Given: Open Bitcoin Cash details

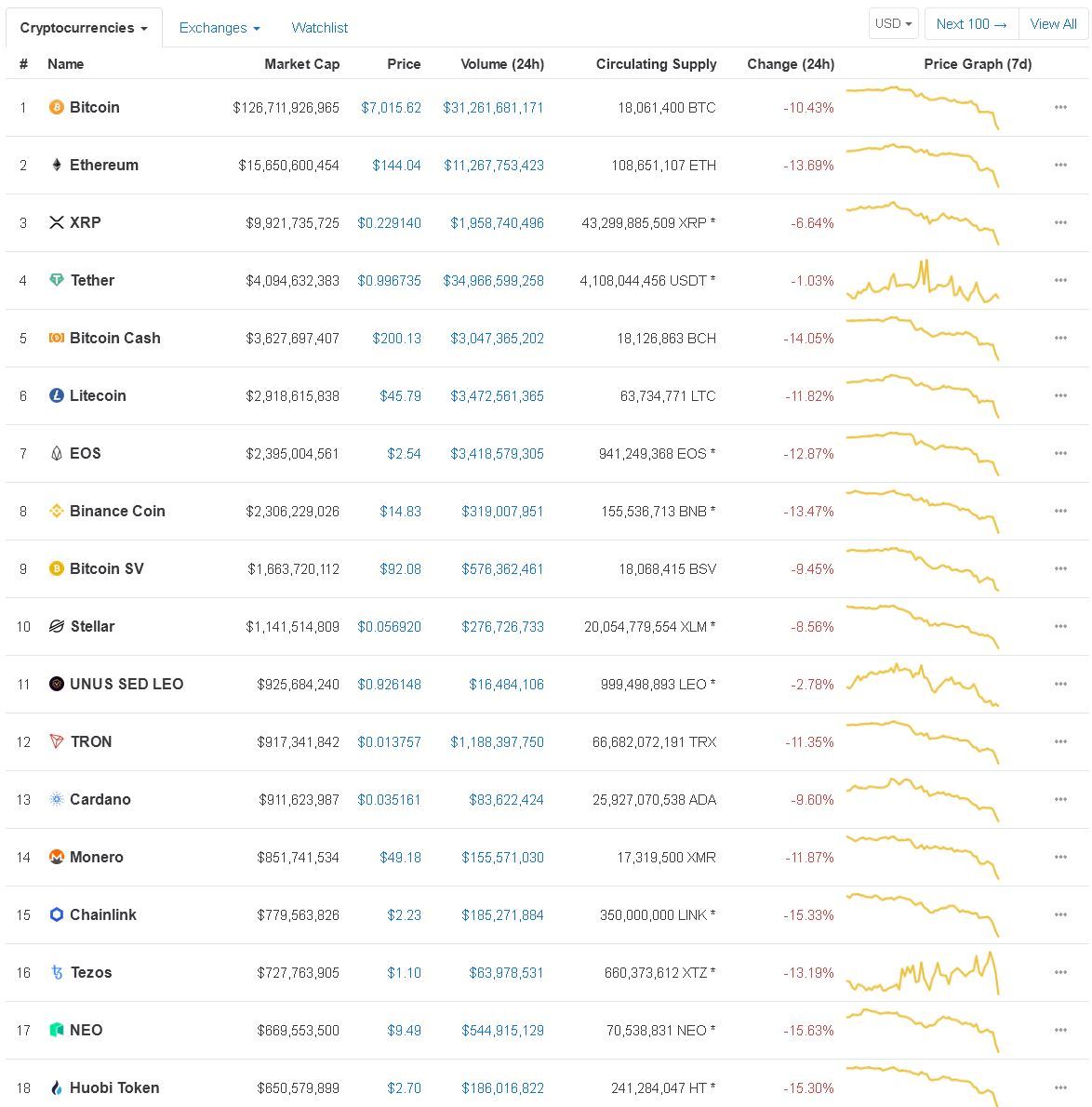Looking at the screenshot, I should [x=114, y=339].
